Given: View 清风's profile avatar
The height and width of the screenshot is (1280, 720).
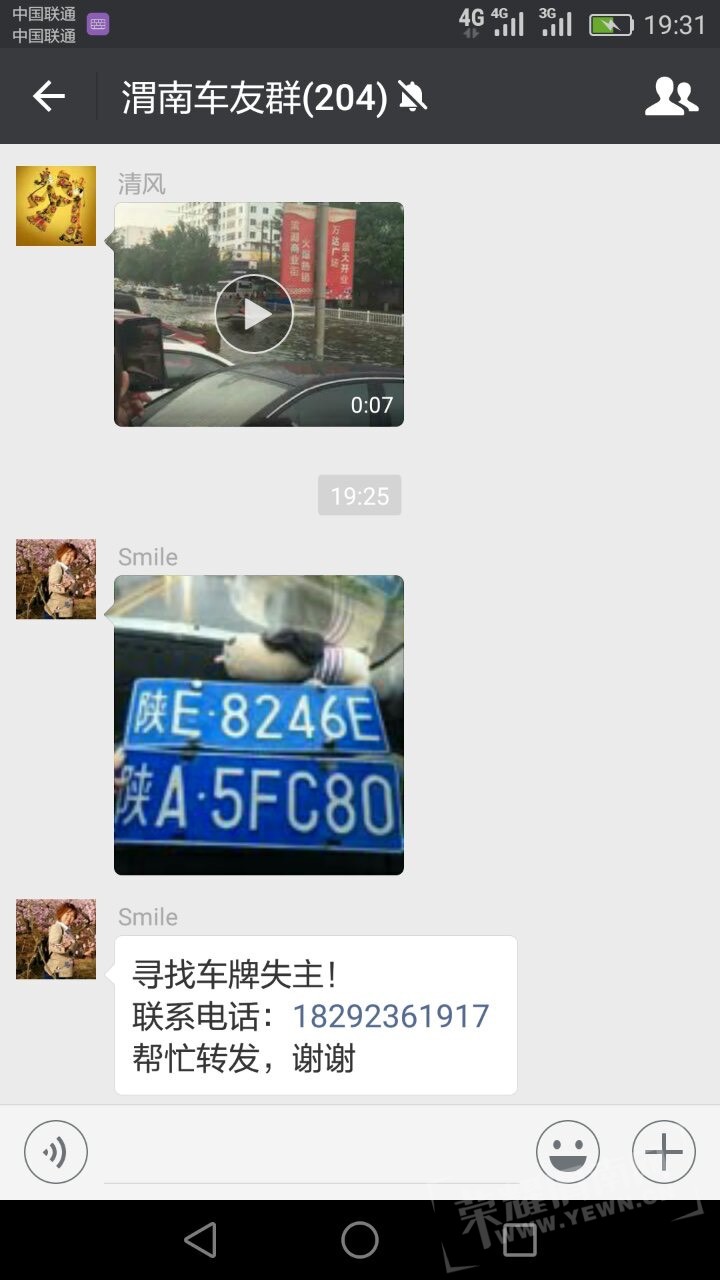Looking at the screenshot, I should pos(56,206).
